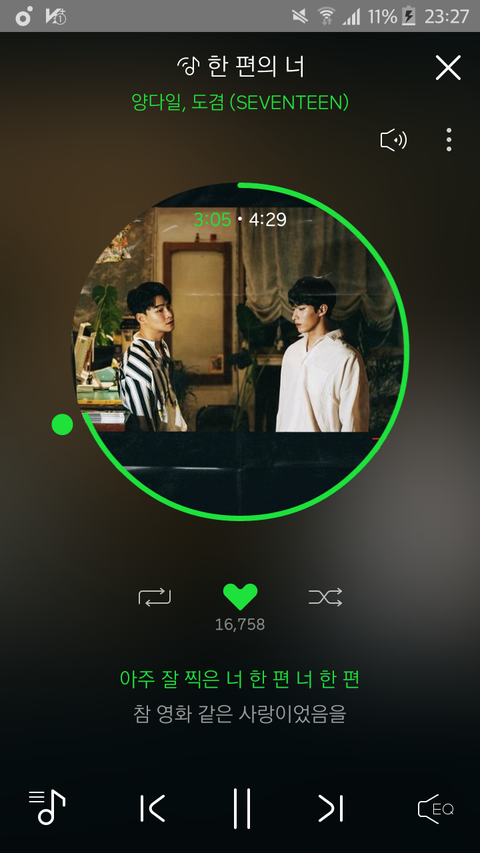Close the music player screen

(448, 67)
